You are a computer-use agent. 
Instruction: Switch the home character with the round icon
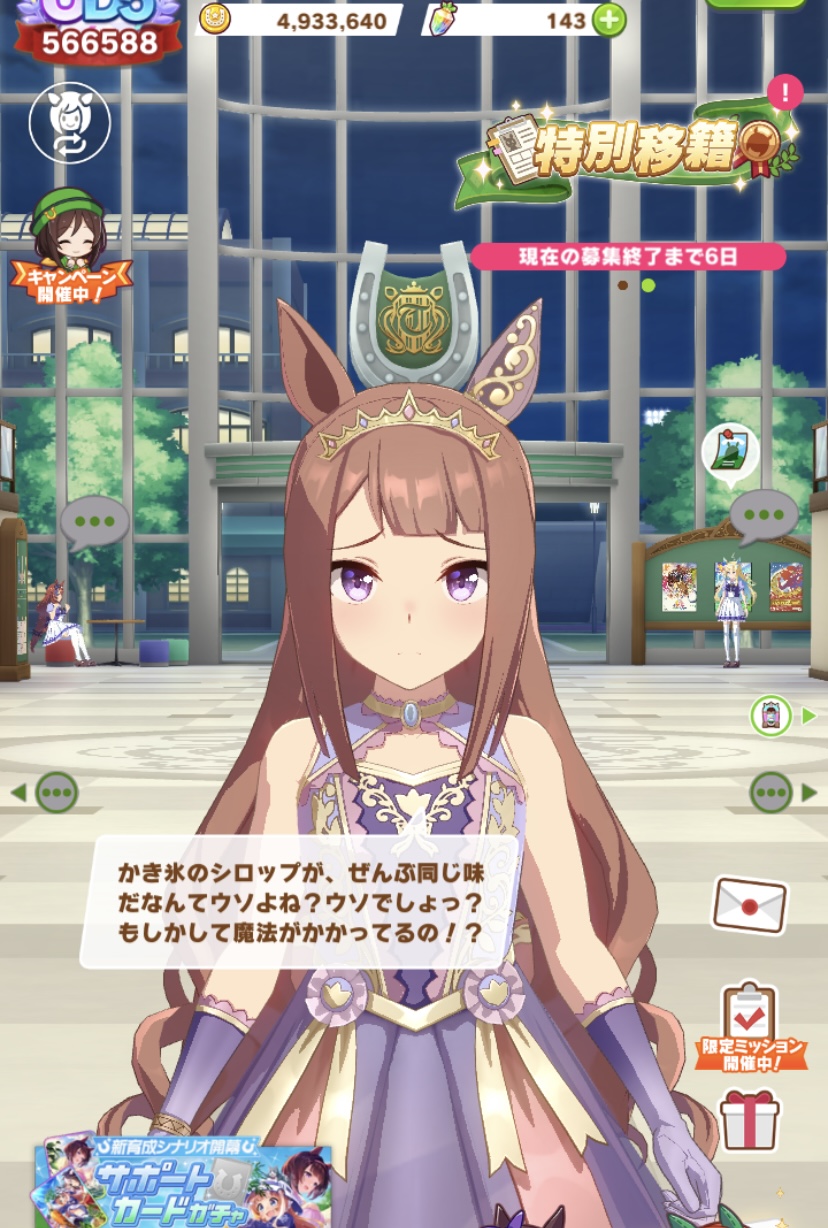[x=69, y=122]
